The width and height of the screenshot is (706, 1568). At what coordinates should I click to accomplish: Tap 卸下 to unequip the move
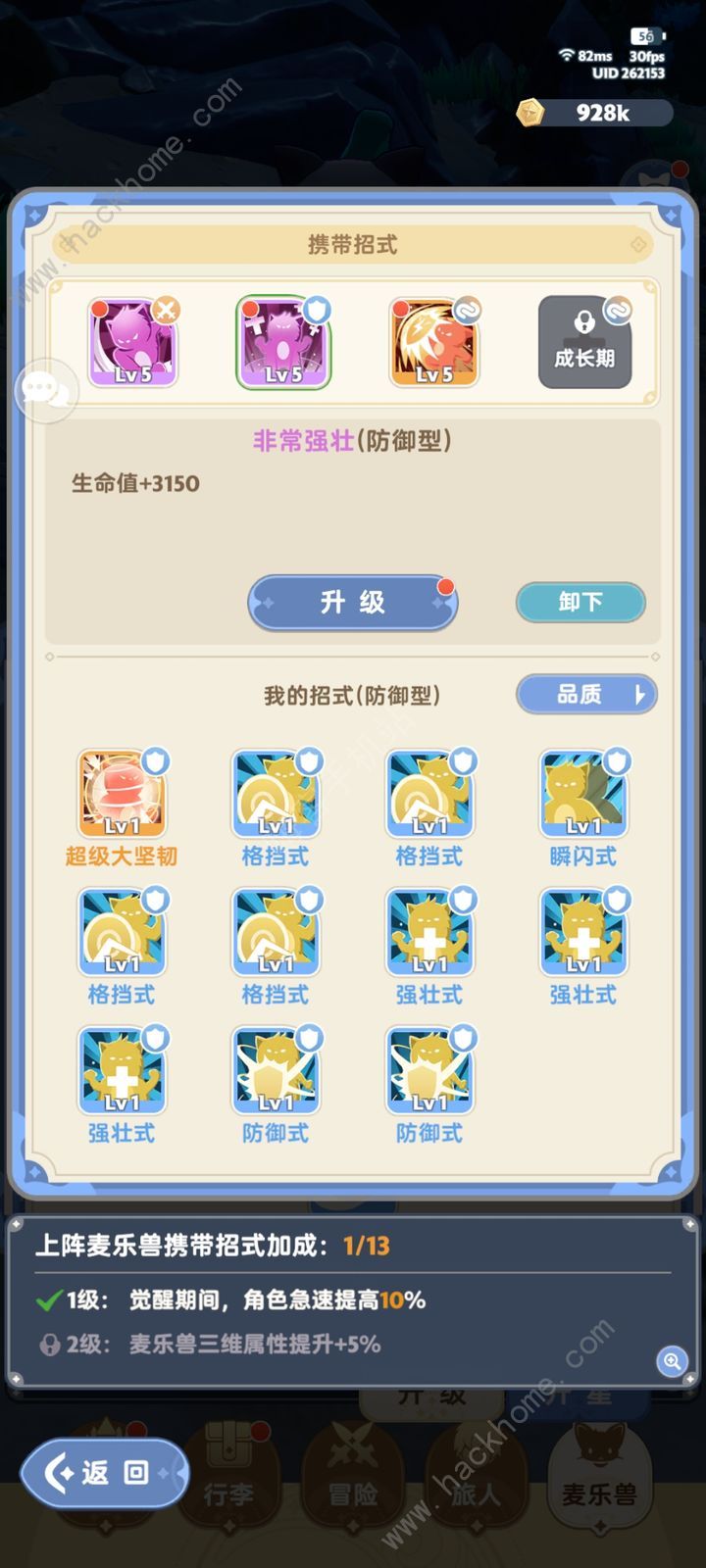(580, 602)
